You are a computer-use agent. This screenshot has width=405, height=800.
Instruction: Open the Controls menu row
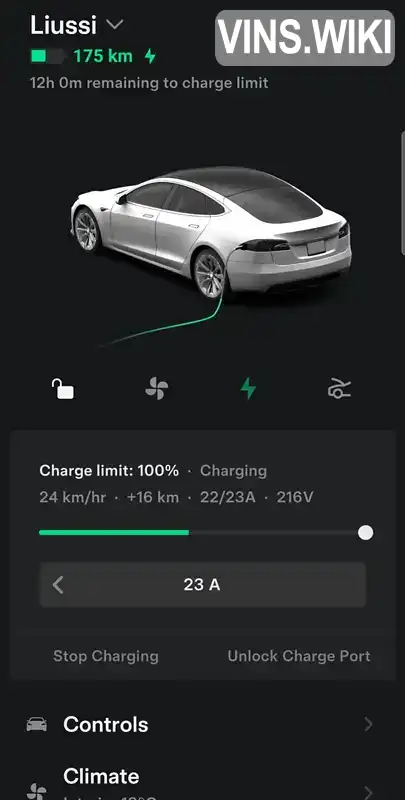coord(202,724)
